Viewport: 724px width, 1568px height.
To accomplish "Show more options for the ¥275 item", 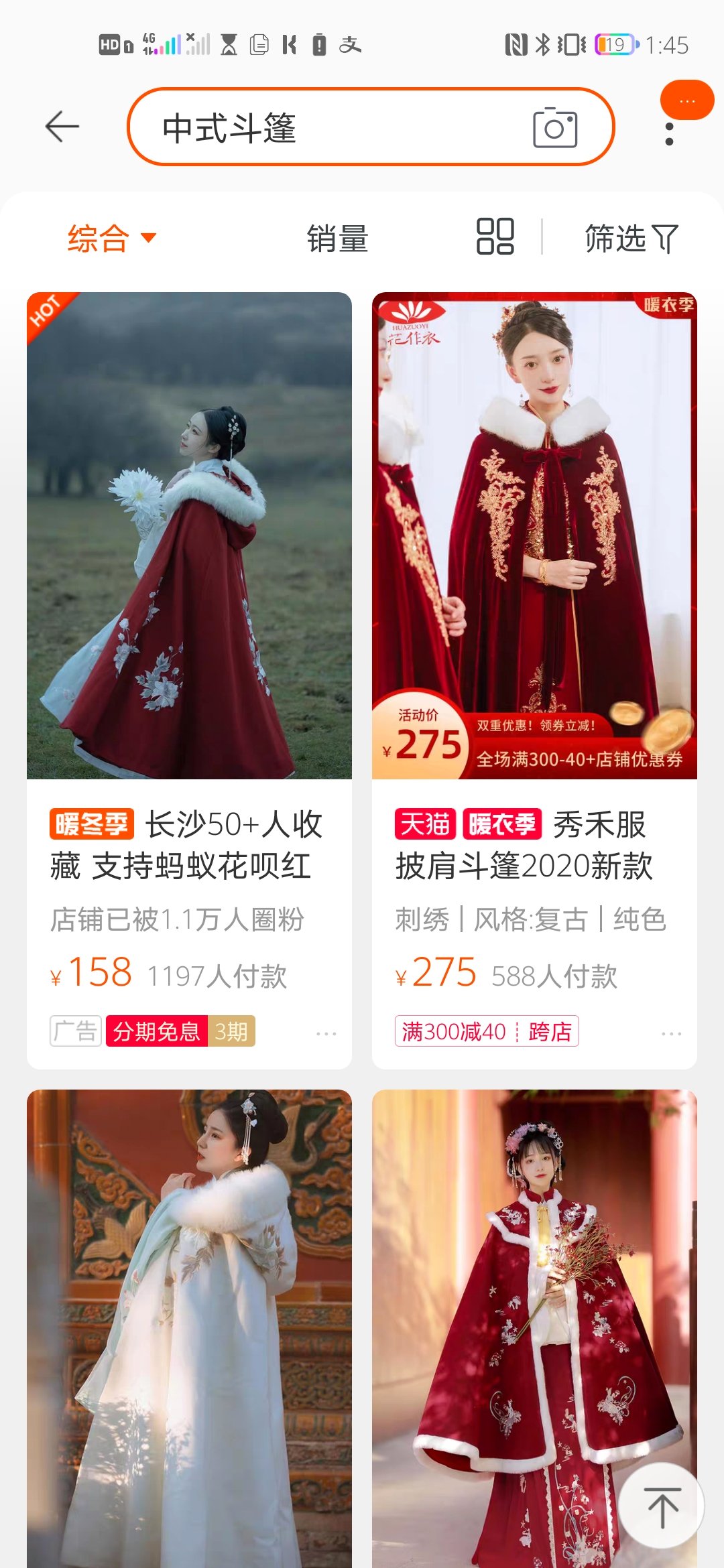I will [x=671, y=1034].
